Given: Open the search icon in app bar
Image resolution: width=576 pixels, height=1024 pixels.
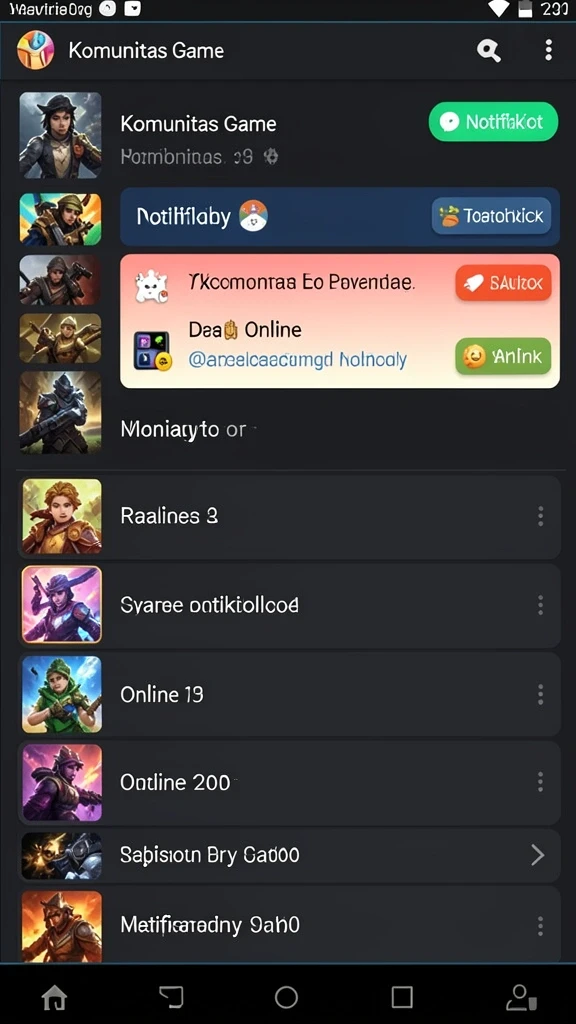Looking at the screenshot, I should [x=488, y=50].
